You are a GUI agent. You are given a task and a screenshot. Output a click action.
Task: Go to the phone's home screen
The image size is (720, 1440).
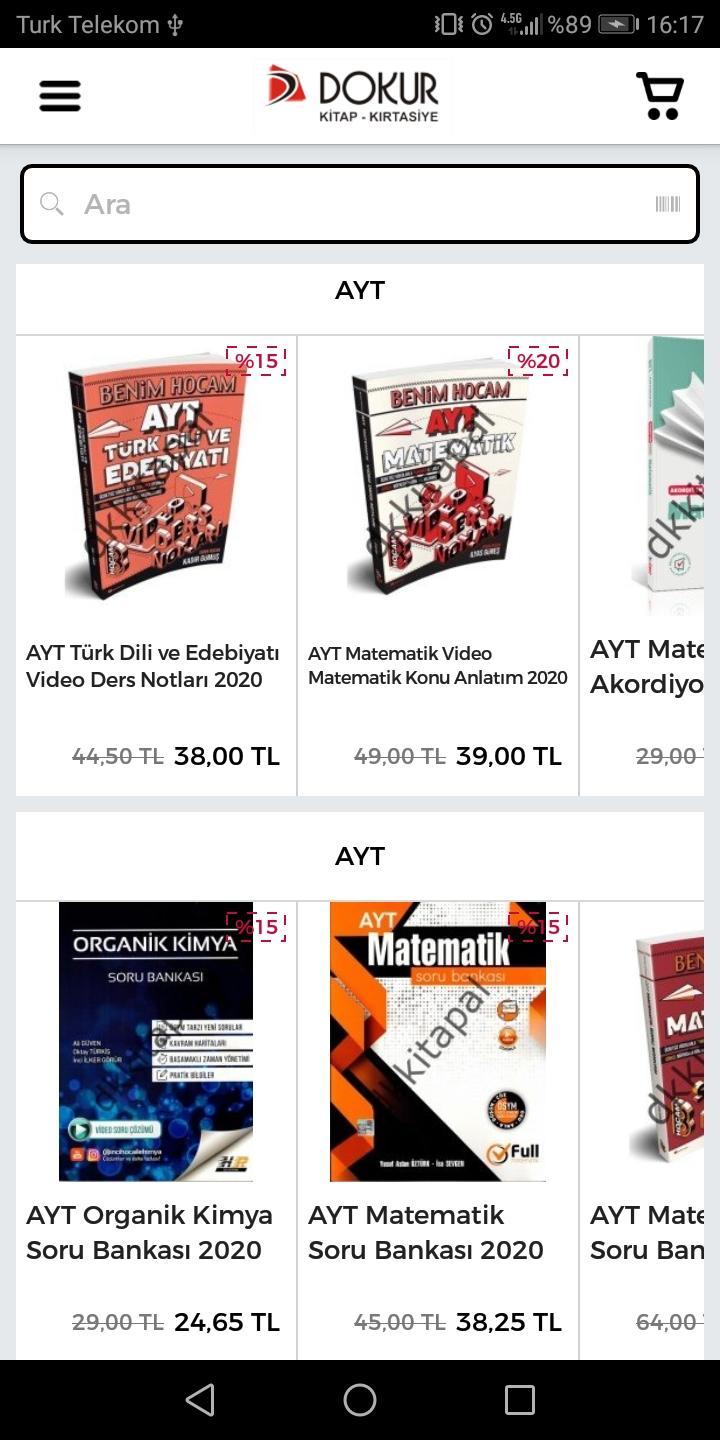pos(360,1400)
